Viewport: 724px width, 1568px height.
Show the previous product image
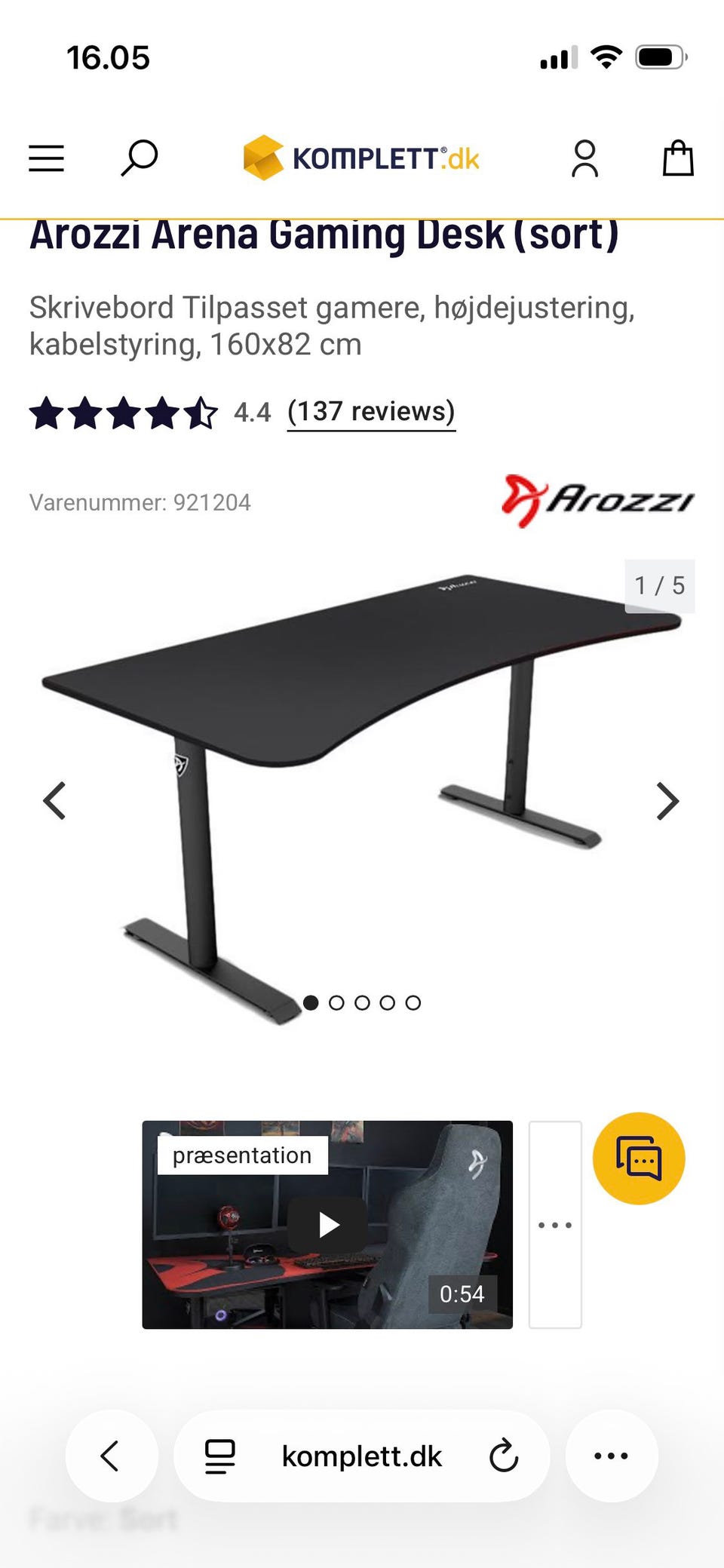pos(54,801)
